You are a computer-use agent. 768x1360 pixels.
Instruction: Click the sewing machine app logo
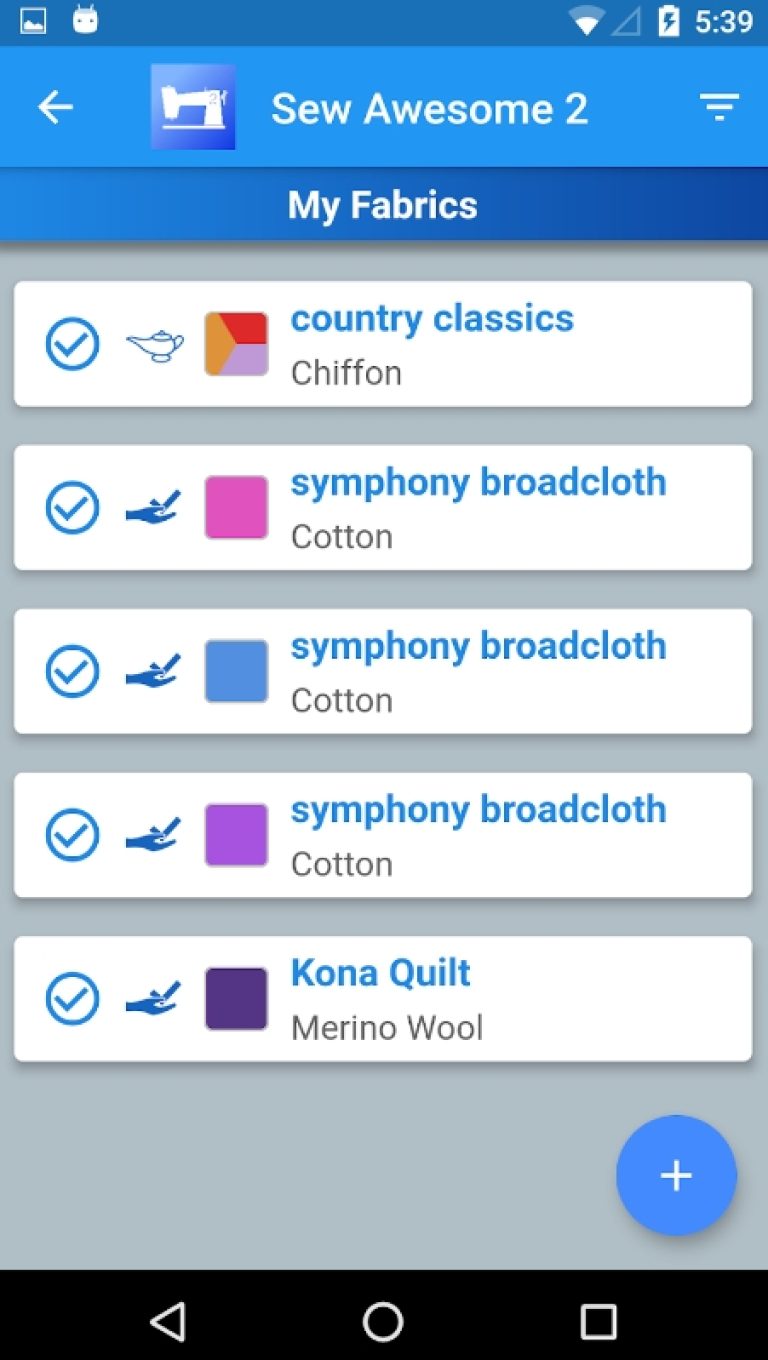point(192,106)
